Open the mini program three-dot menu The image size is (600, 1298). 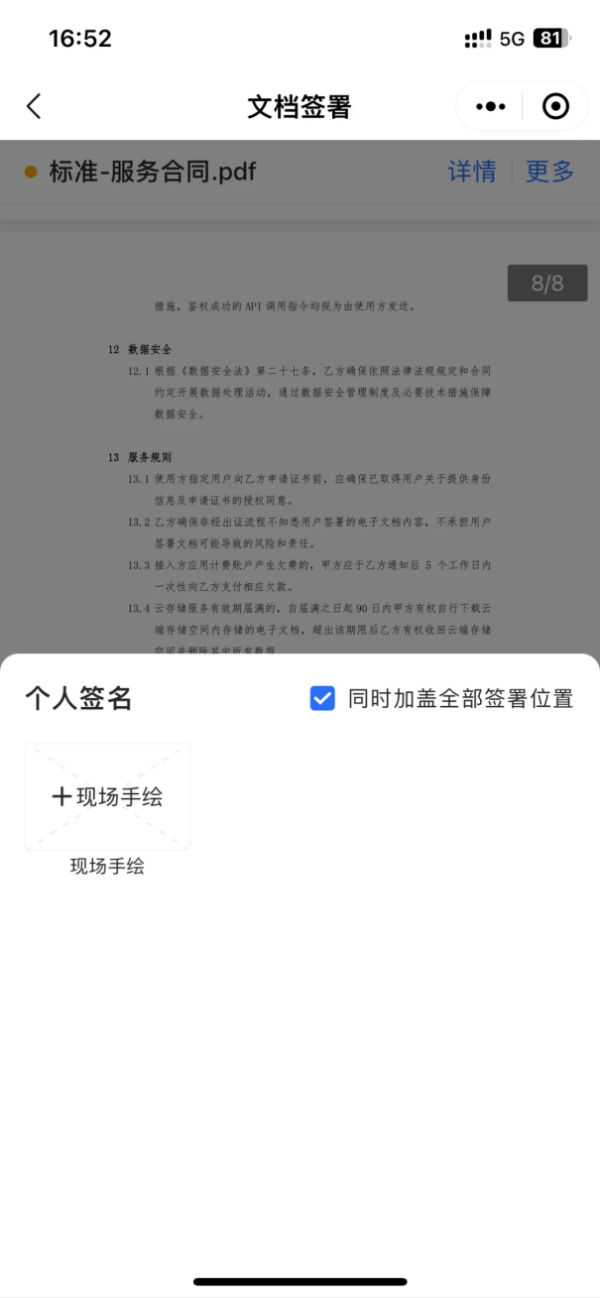click(x=490, y=106)
